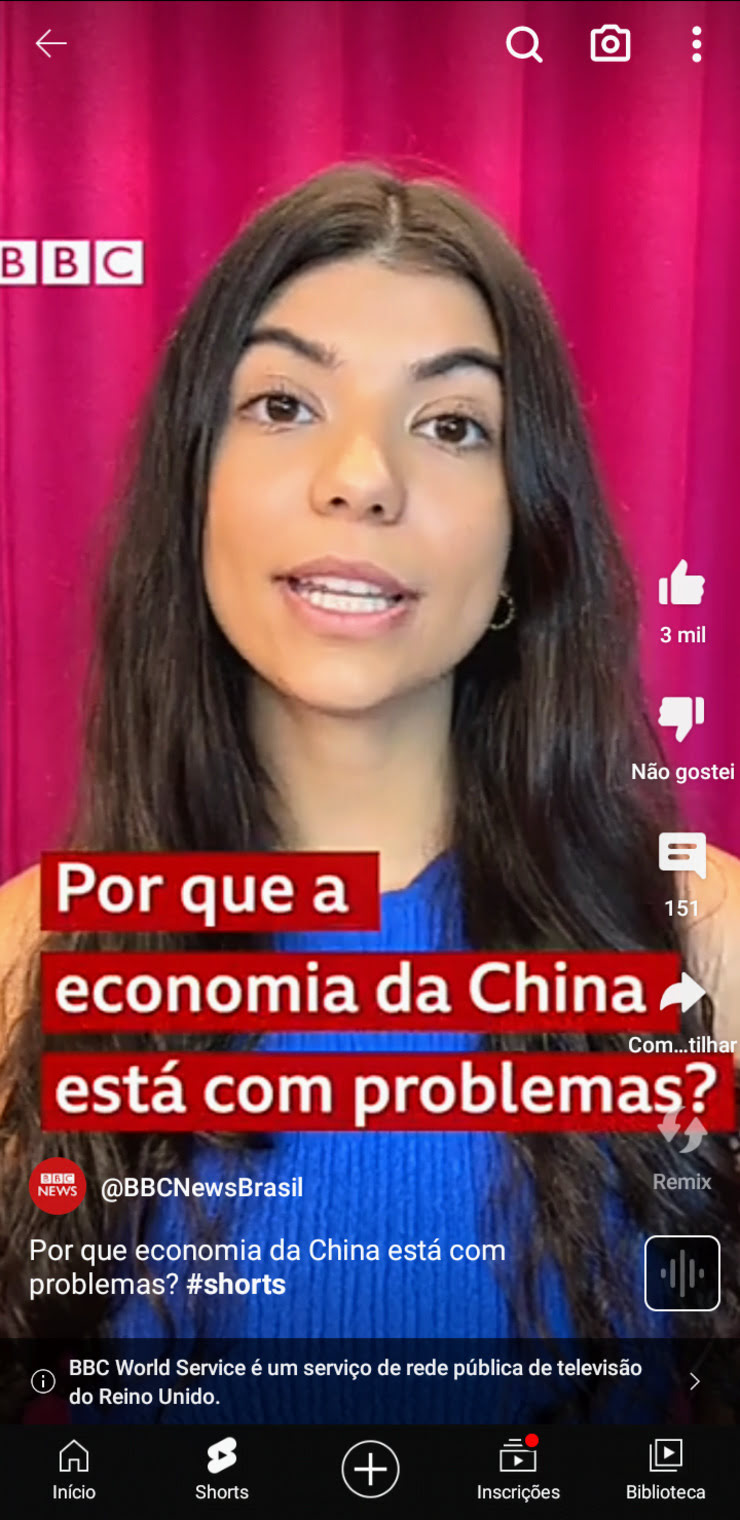Go back with the back arrow
Image resolution: width=740 pixels, height=1520 pixels.
49,44
